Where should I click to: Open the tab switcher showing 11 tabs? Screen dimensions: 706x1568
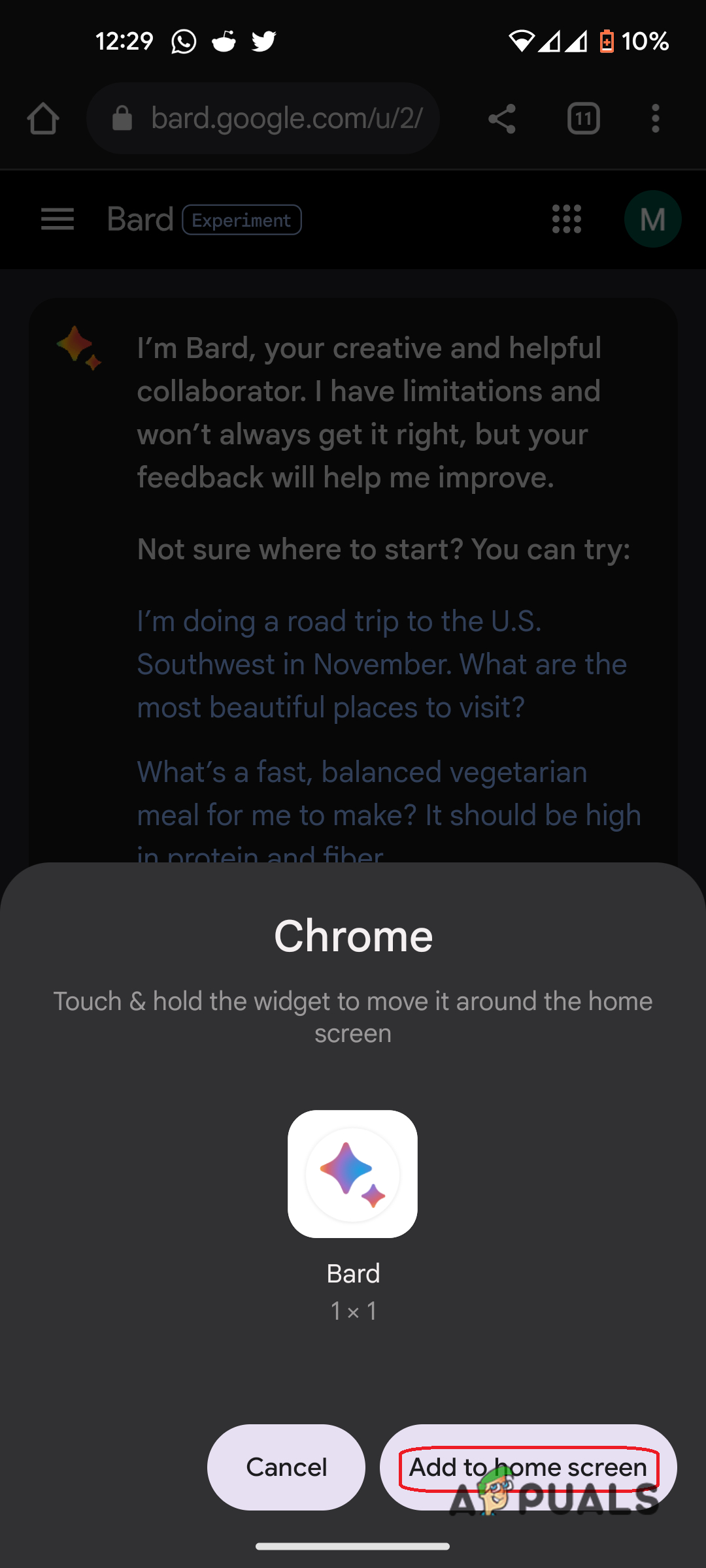(583, 119)
